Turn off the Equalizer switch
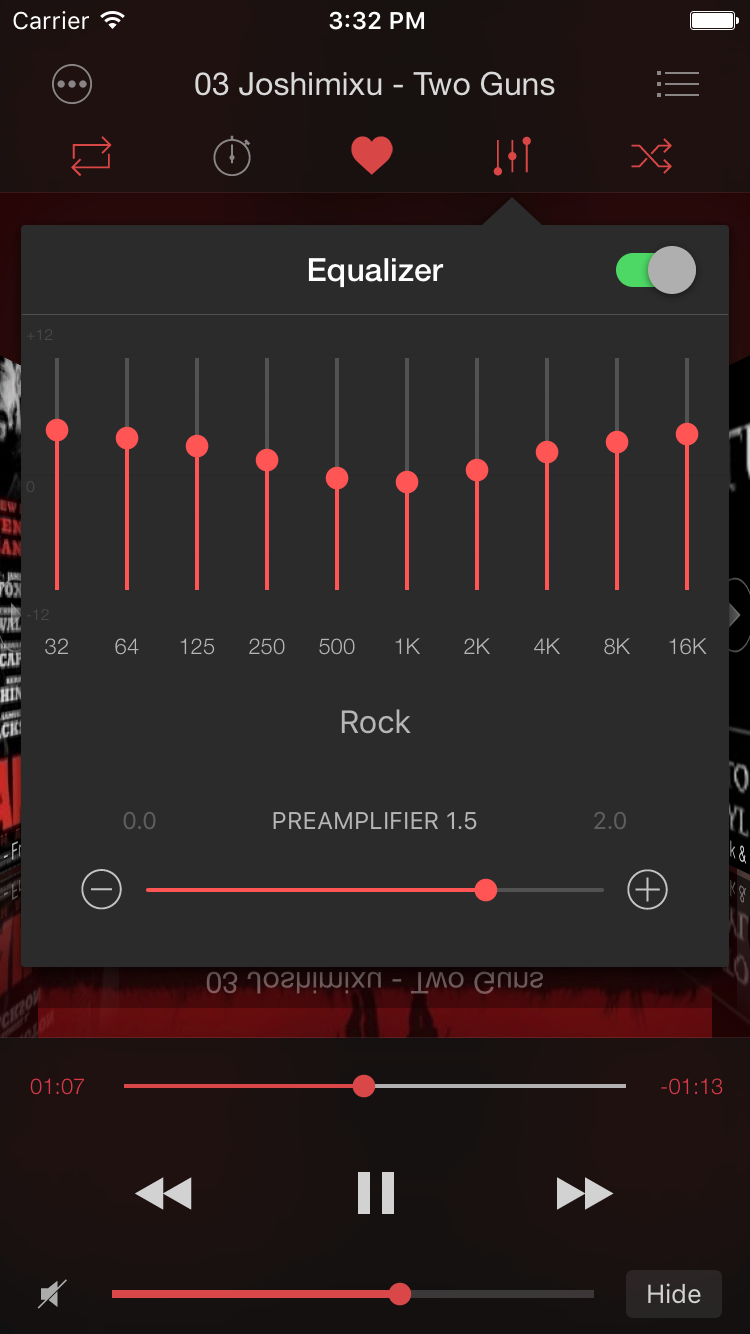750x1334 pixels. [x=655, y=270]
